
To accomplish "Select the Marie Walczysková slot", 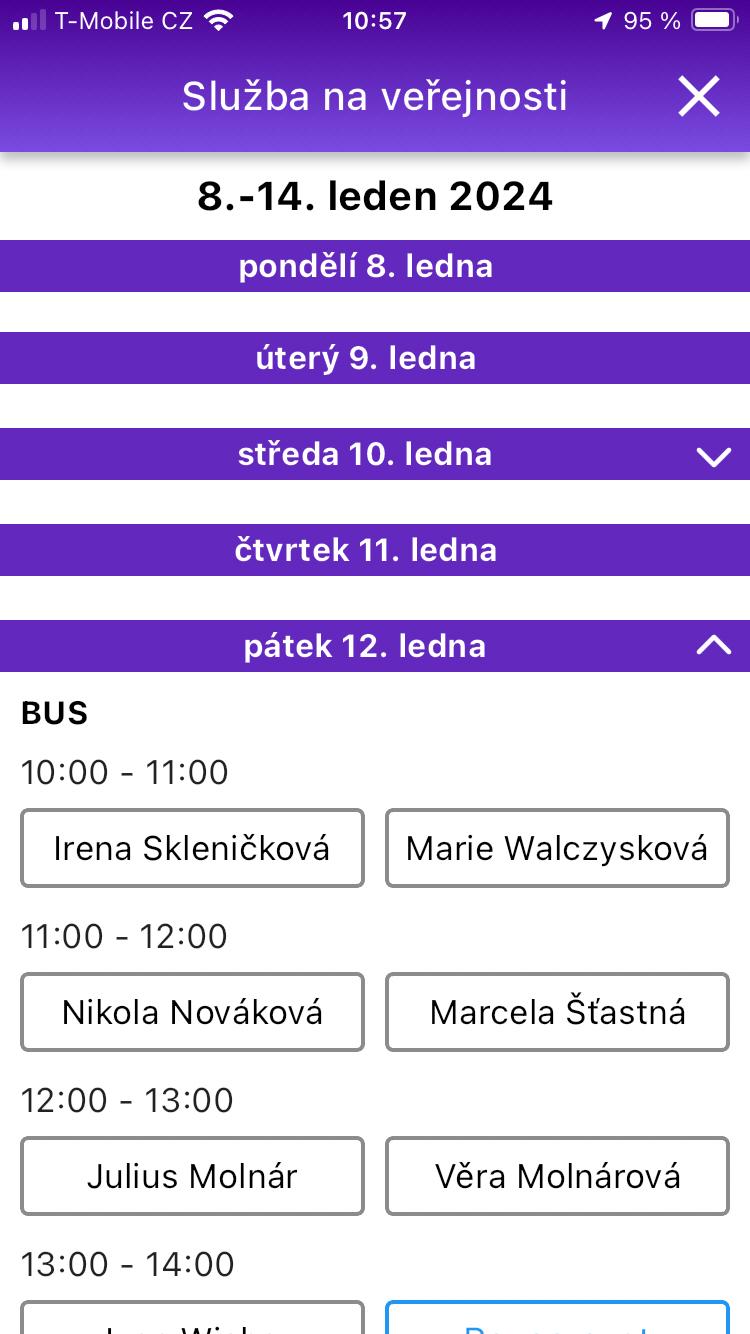I will click(557, 848).
